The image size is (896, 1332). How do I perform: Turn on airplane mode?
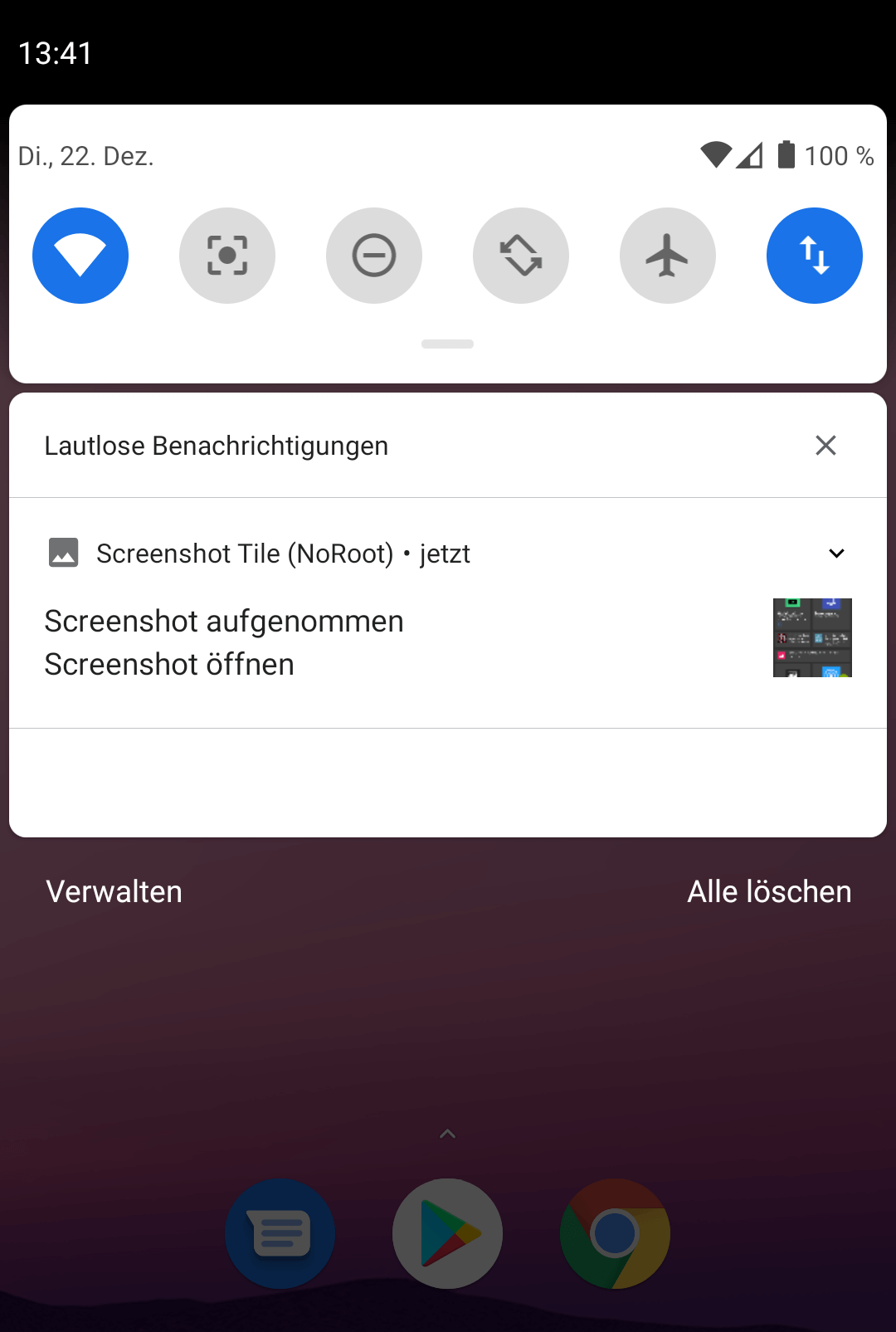668,256
